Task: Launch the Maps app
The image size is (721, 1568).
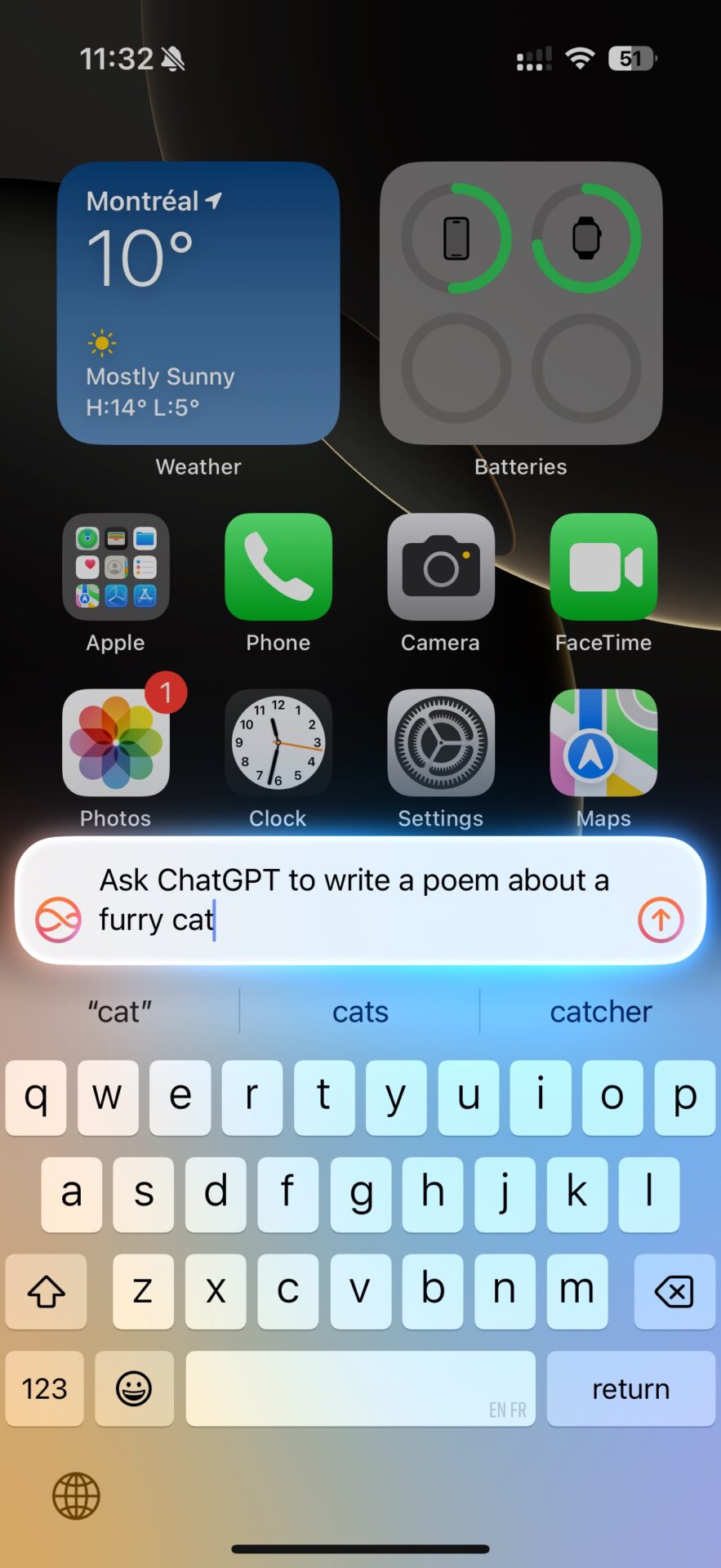Action: point(603,742)
